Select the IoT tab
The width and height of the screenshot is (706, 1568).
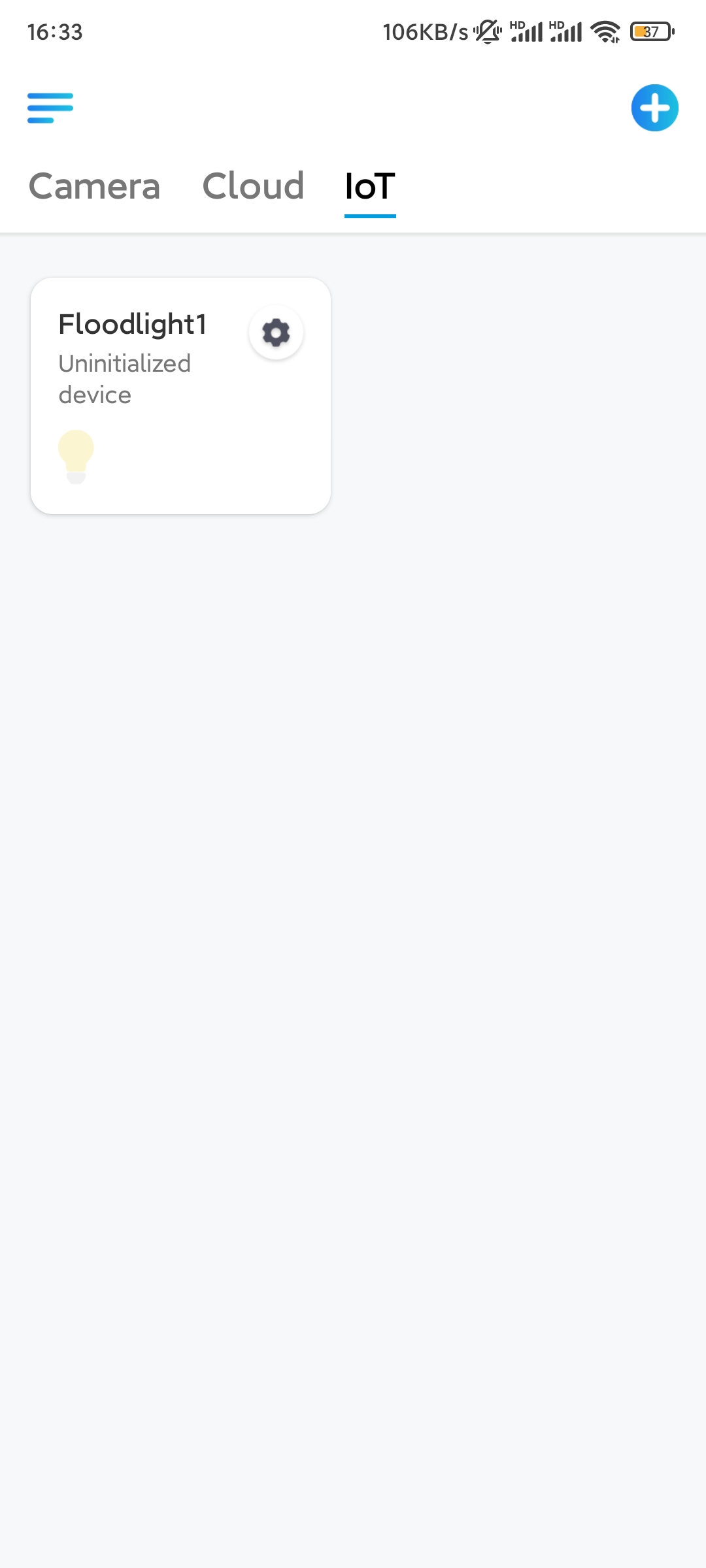point(370,186)
